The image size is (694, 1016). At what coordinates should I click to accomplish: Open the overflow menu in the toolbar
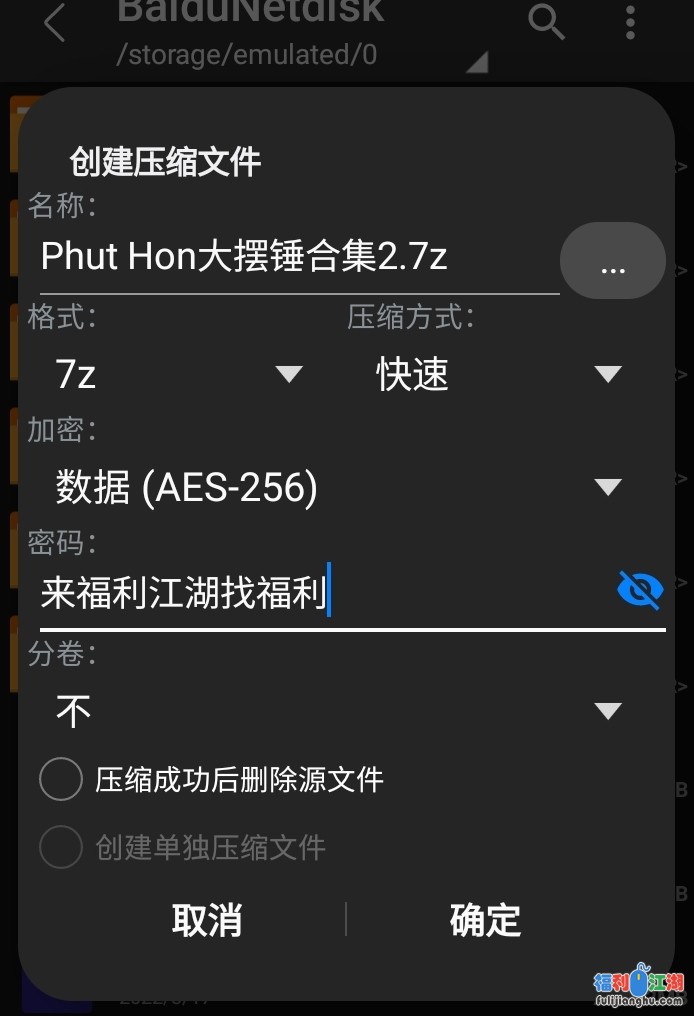(x=630, y=21)
